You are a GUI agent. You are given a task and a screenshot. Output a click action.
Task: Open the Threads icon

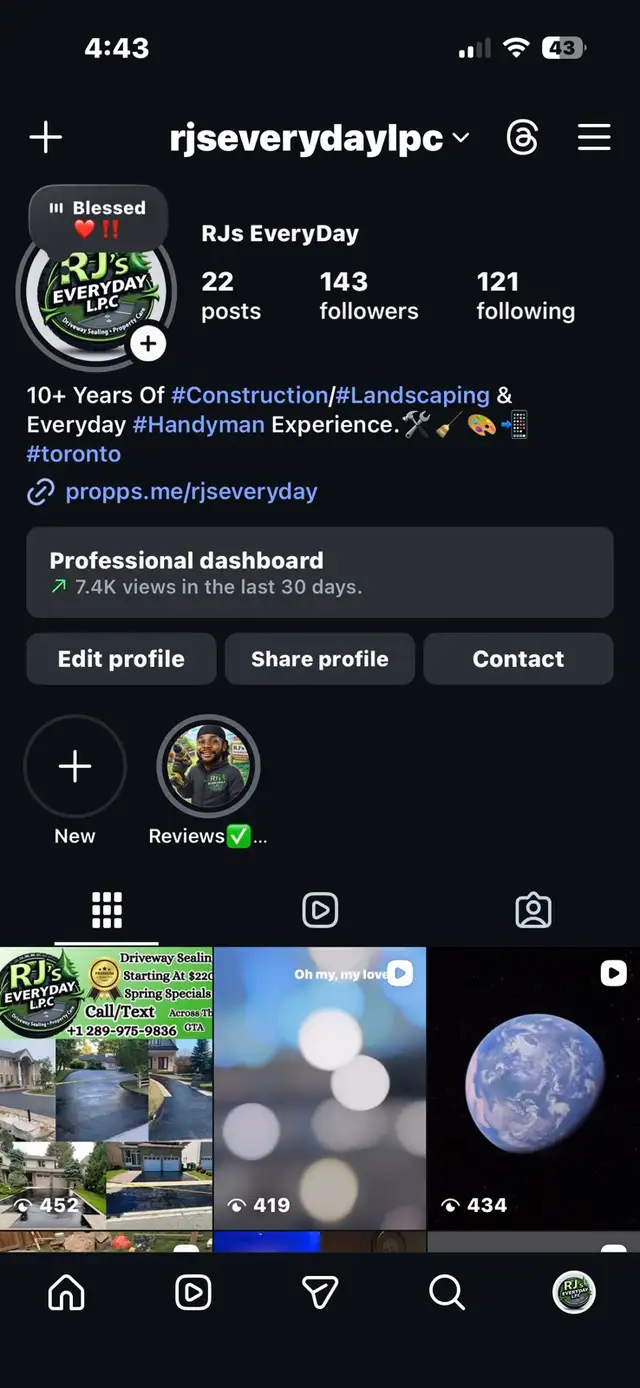click(523, 137)
